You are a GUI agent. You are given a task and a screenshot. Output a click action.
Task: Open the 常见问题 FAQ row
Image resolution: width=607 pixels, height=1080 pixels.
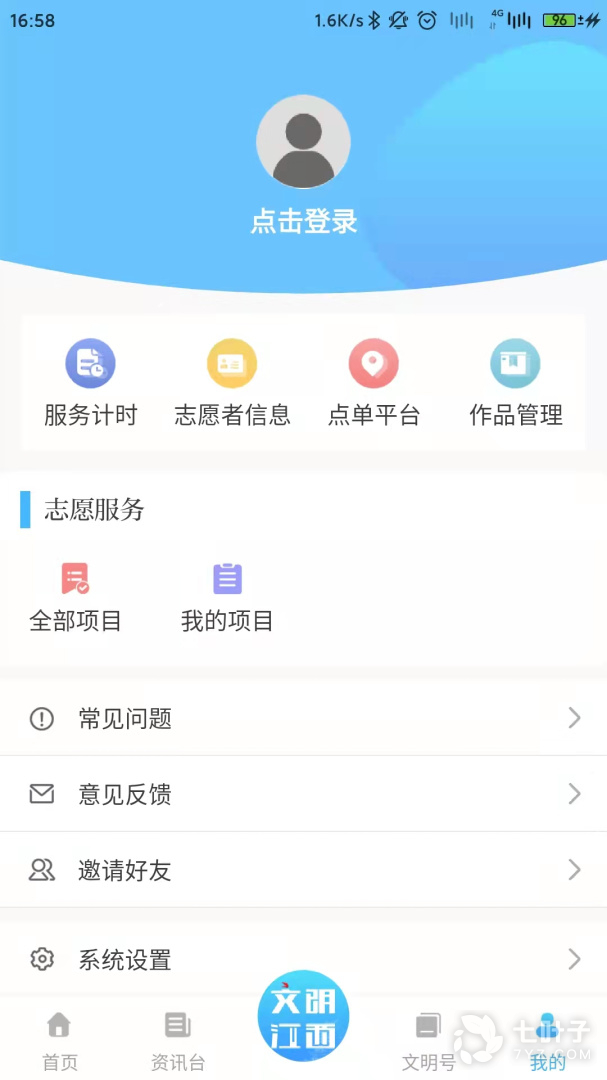click(x=303, y=718)
